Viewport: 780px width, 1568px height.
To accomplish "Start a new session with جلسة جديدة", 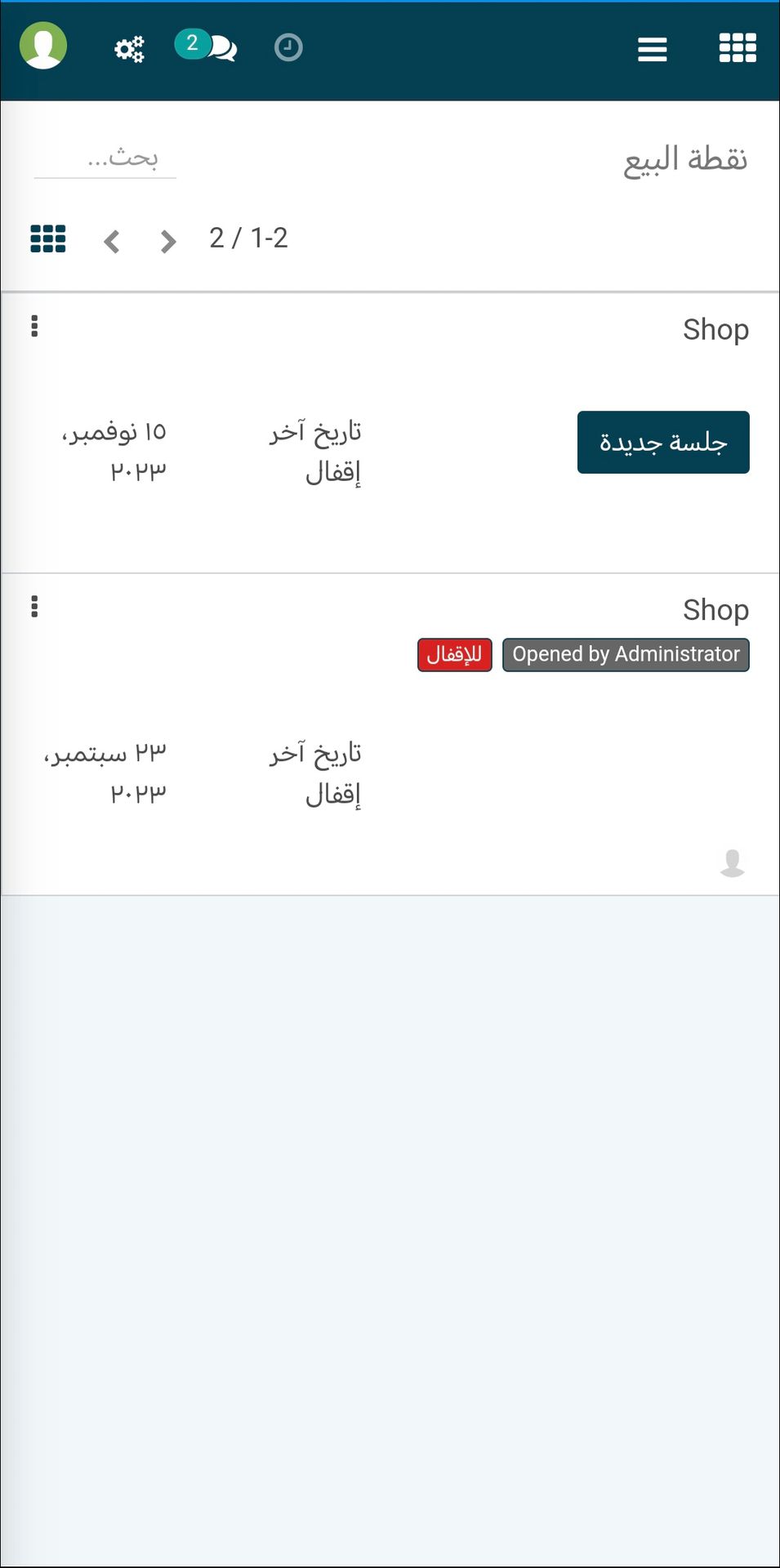I will [x=663, y=442].
